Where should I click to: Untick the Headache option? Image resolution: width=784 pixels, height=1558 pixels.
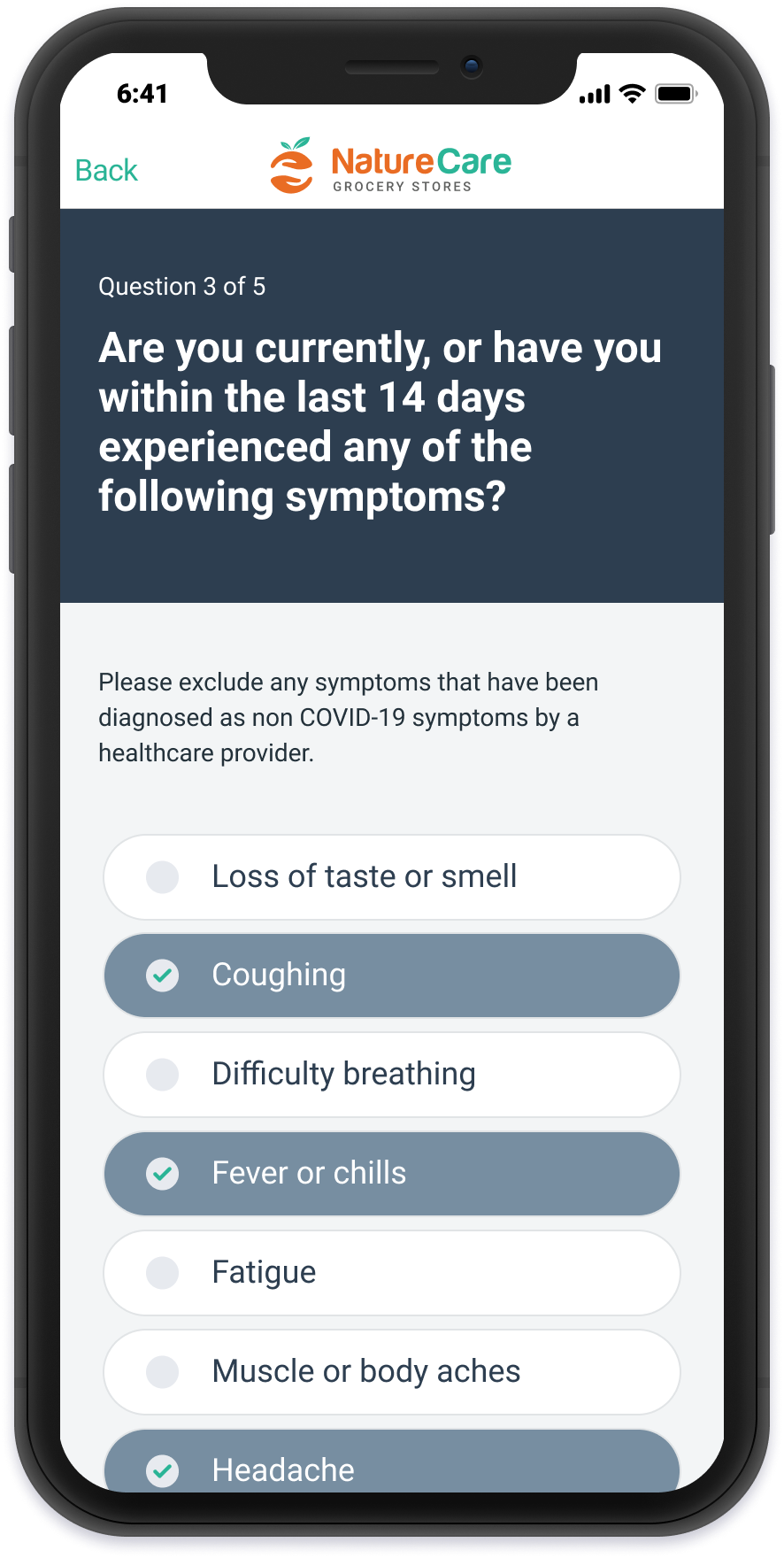[392, 1462]
